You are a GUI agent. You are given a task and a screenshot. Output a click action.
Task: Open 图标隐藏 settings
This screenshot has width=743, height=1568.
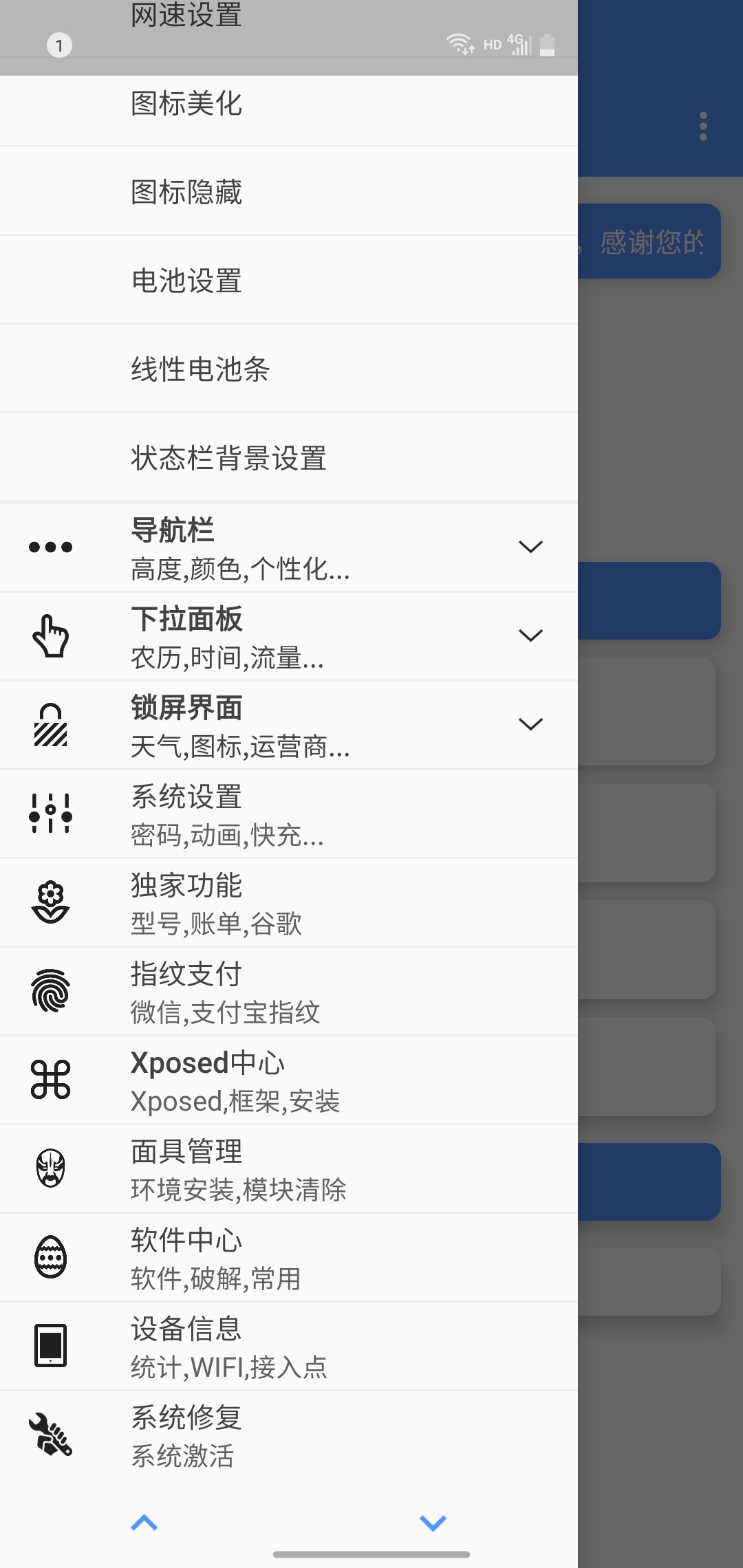pyautogui.click(x=289, y=192)
